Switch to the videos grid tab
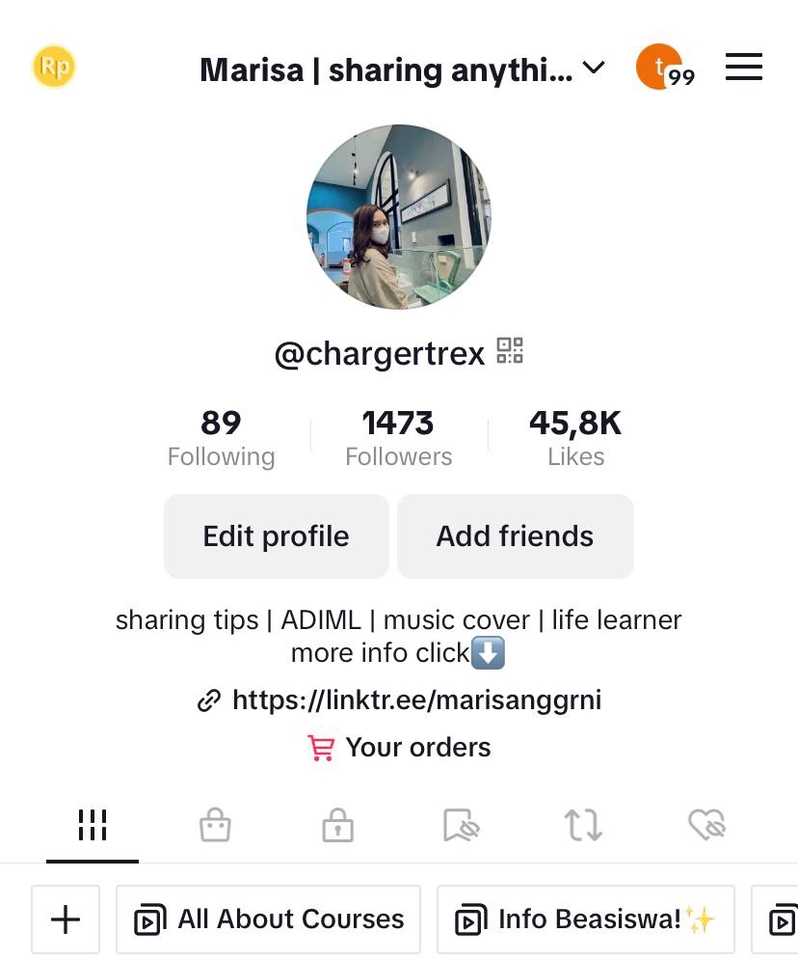The height and width of the screenshot is (960, 798). tap(92, 825)
